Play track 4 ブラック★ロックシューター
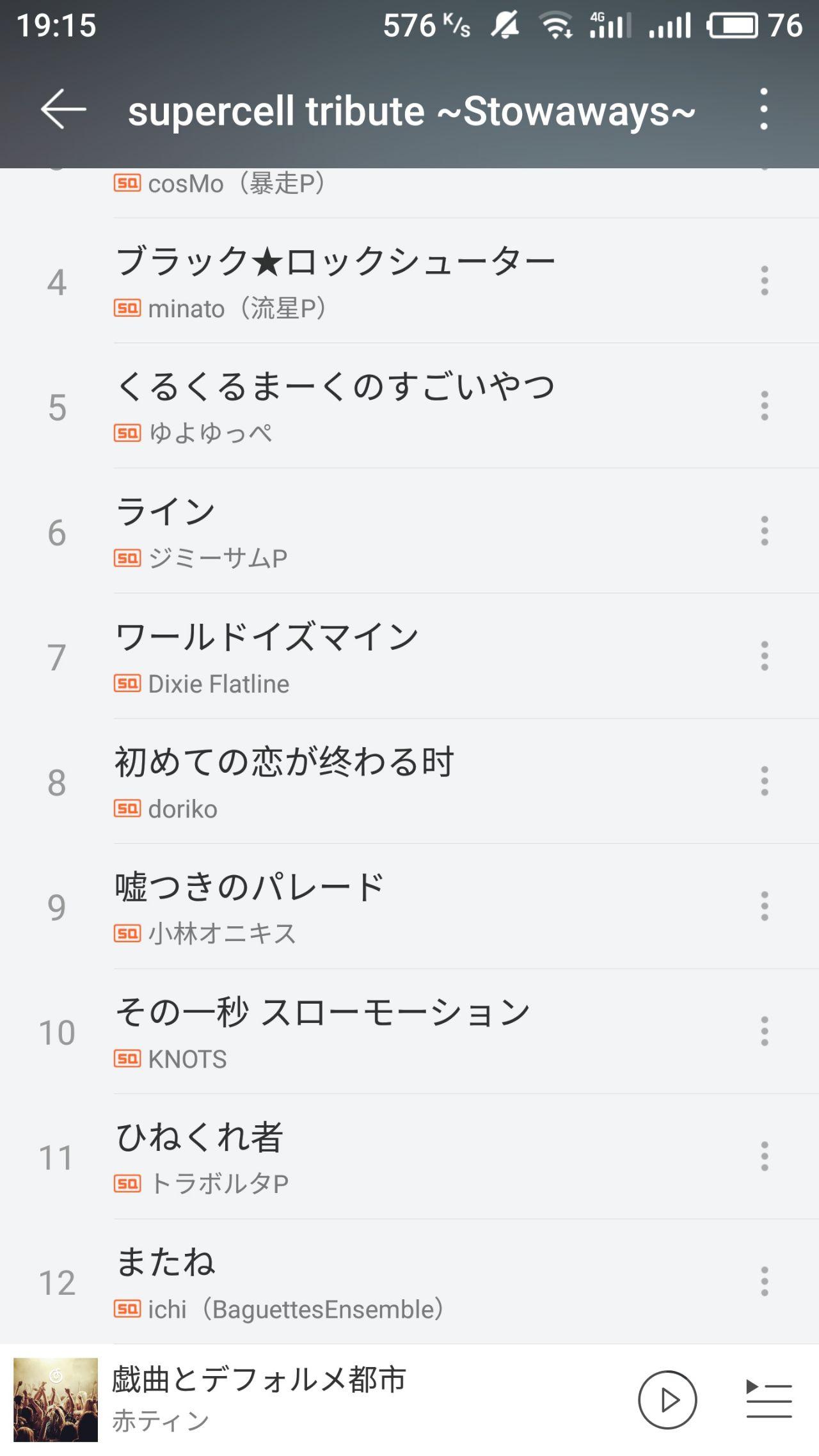This screenshot has width=819, height=1456. pyautogui.click(x=409, y=281)
